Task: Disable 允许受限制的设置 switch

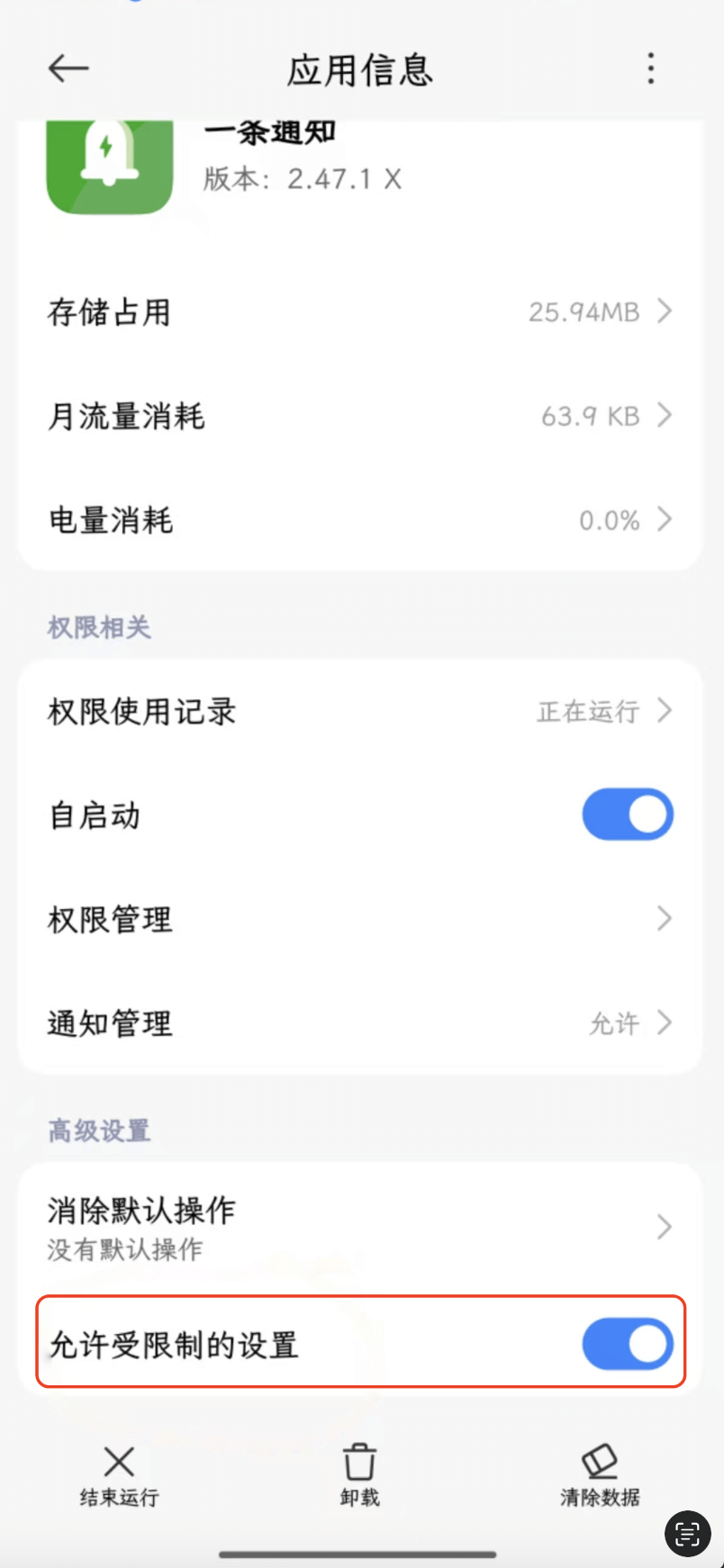Action: [627, 1344]
